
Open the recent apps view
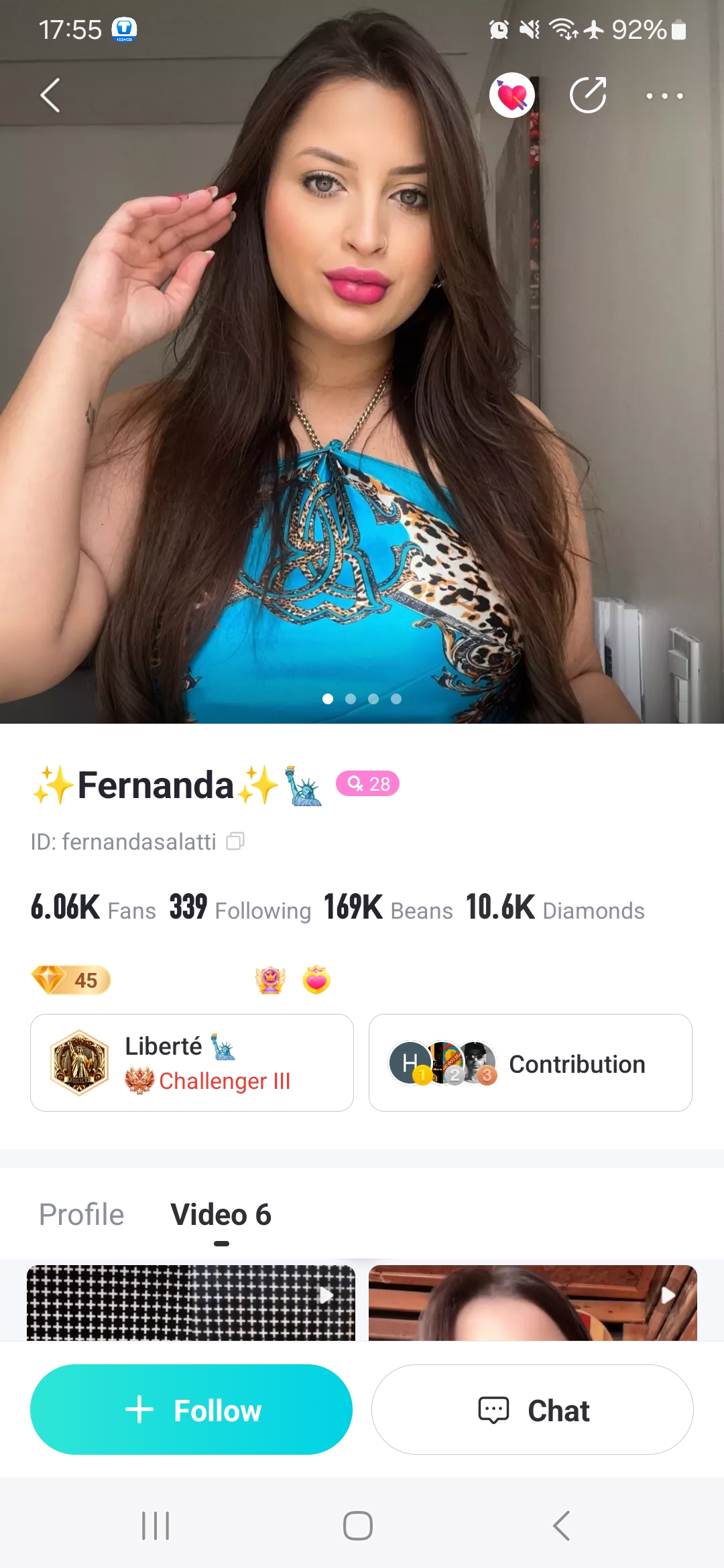[156, 1526]
